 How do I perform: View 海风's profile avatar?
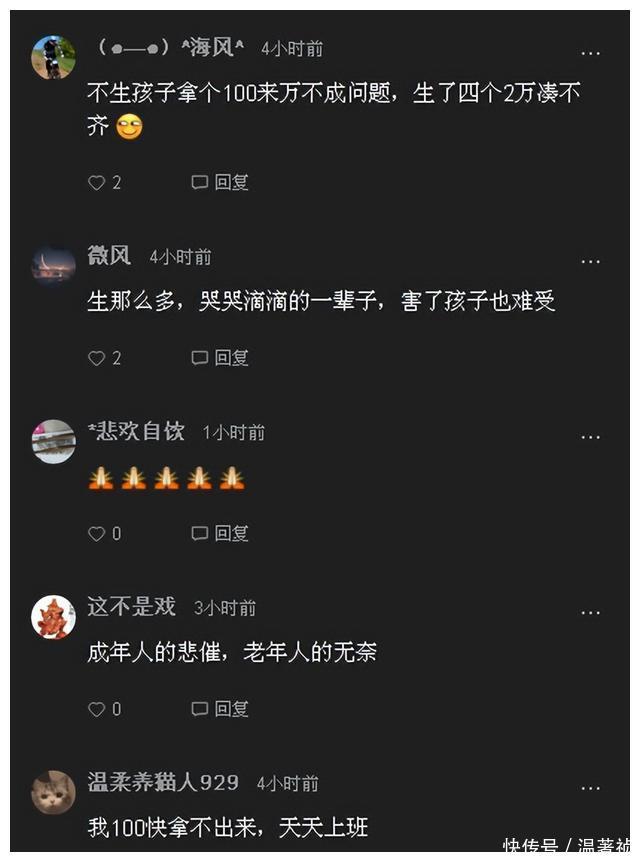click(x=53, y=57)
